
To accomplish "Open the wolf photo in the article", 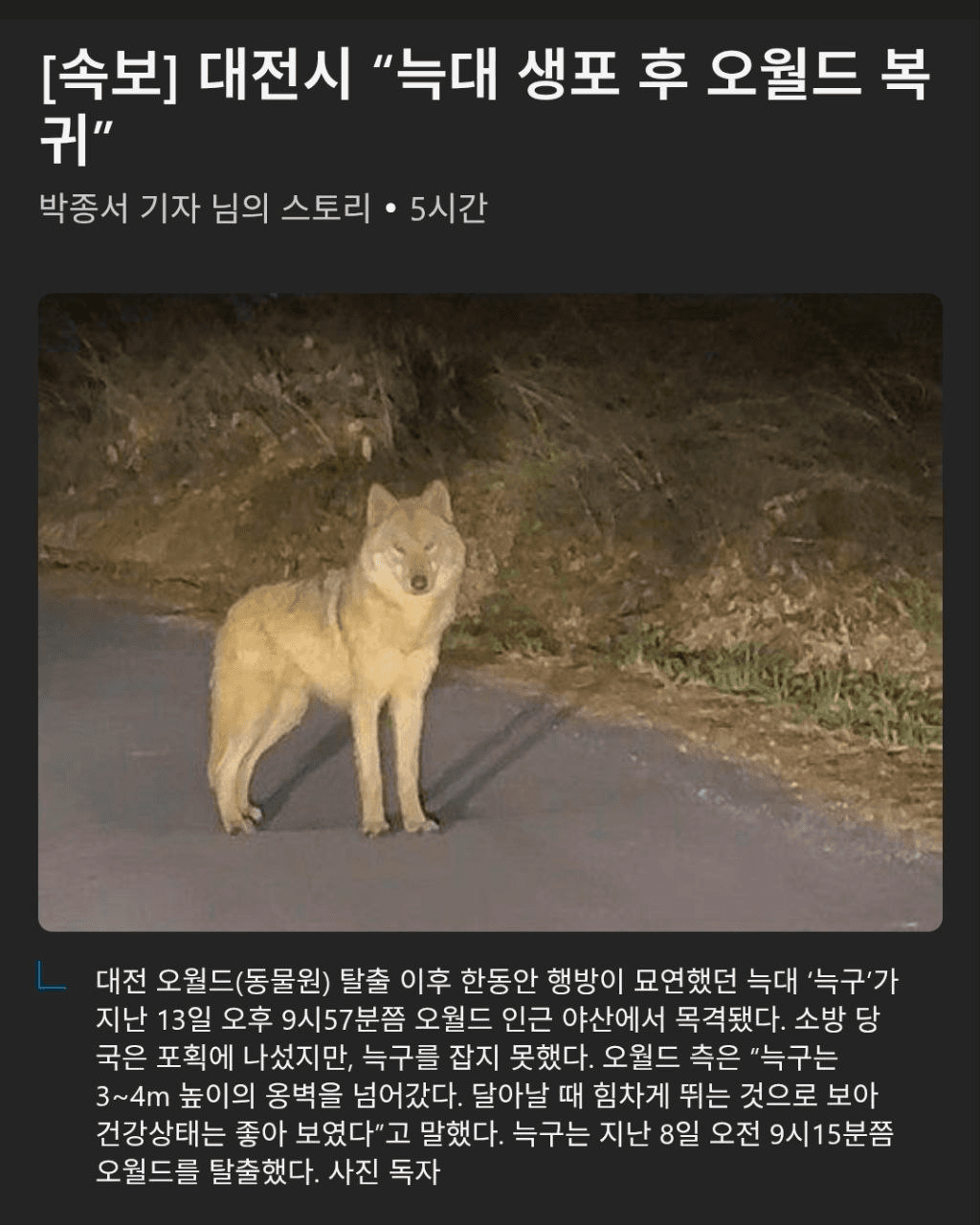I will [490, 612].
